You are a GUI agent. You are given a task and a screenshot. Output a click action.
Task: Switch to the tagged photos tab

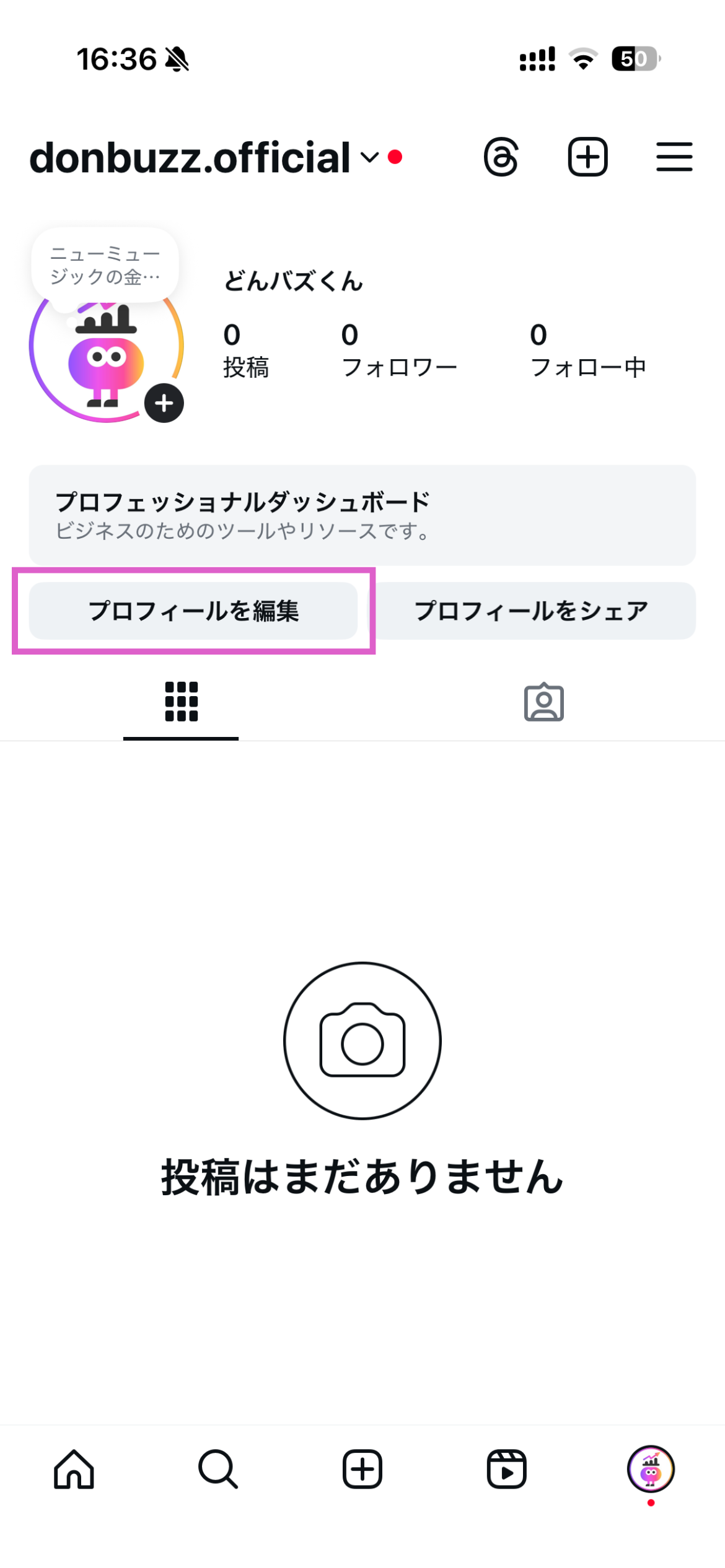(x=543, y=703)
